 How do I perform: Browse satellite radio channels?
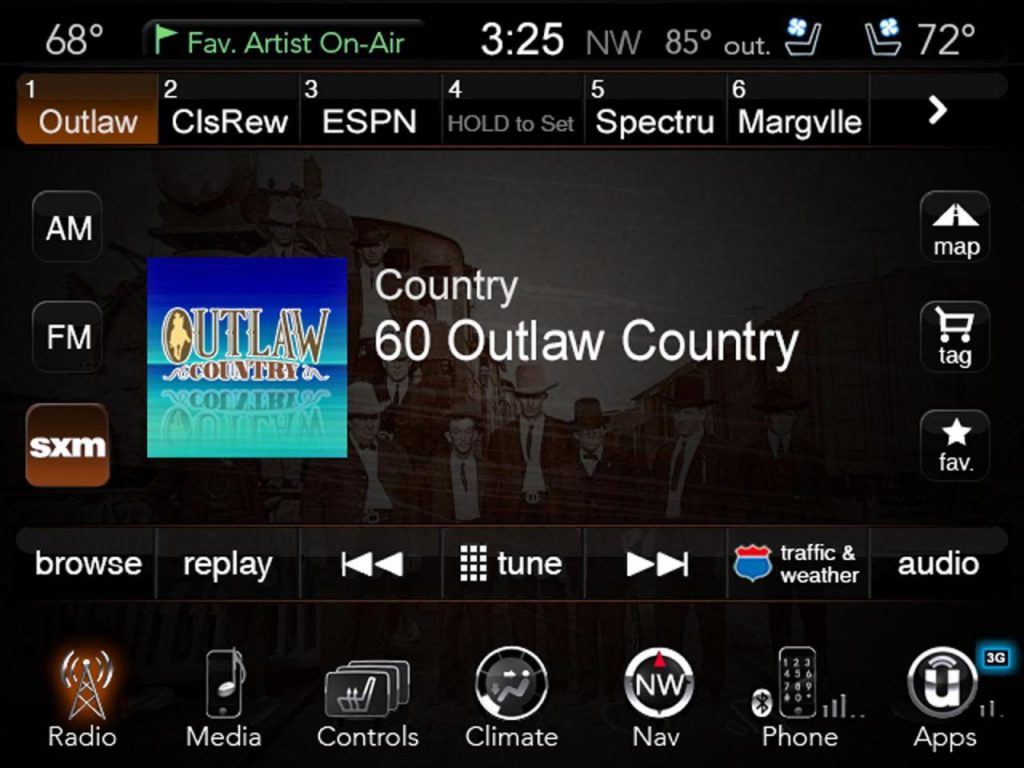(88, 564)
